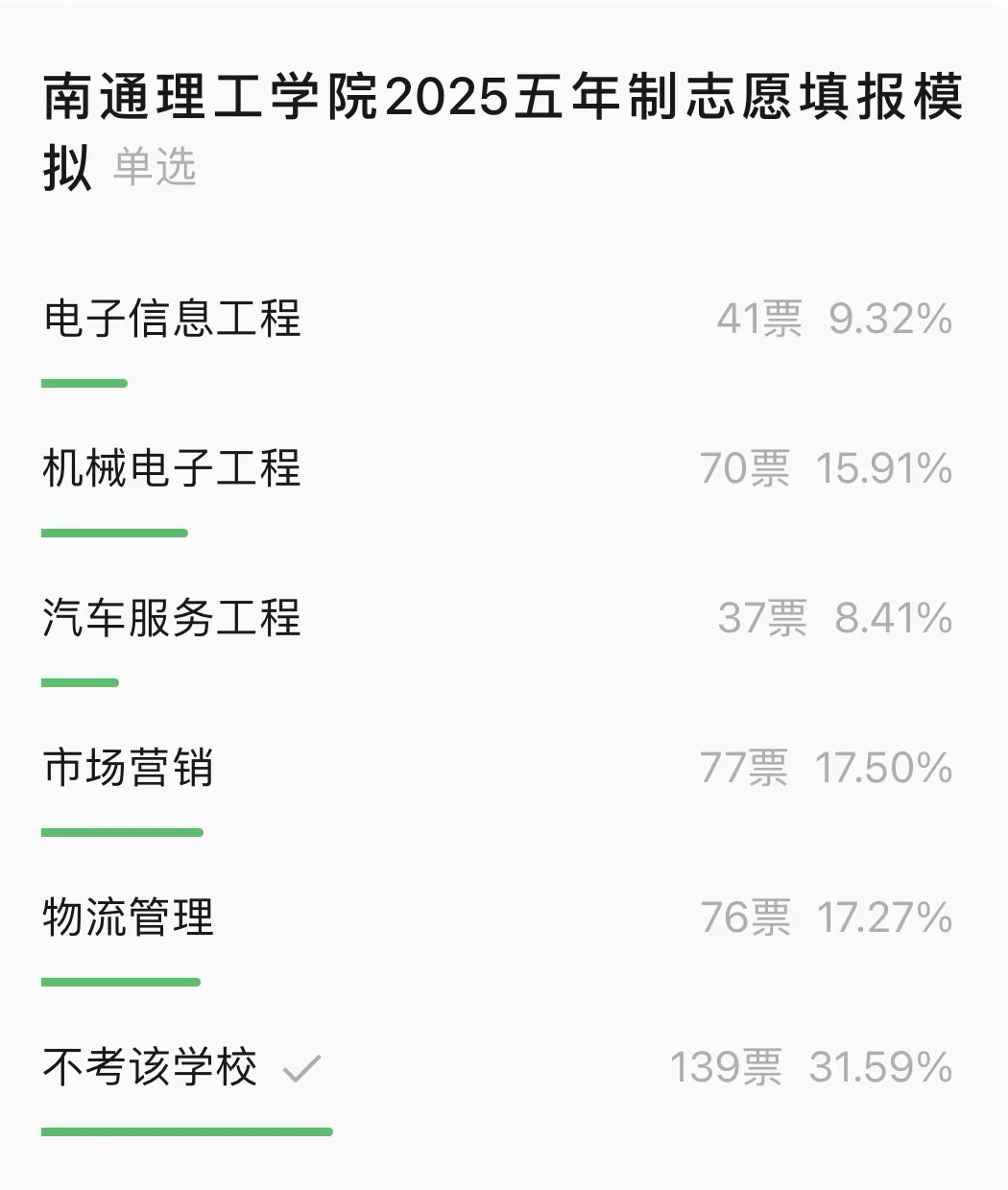
Task: Choose the 汽车服务工程 option
Action: (173, 618)
